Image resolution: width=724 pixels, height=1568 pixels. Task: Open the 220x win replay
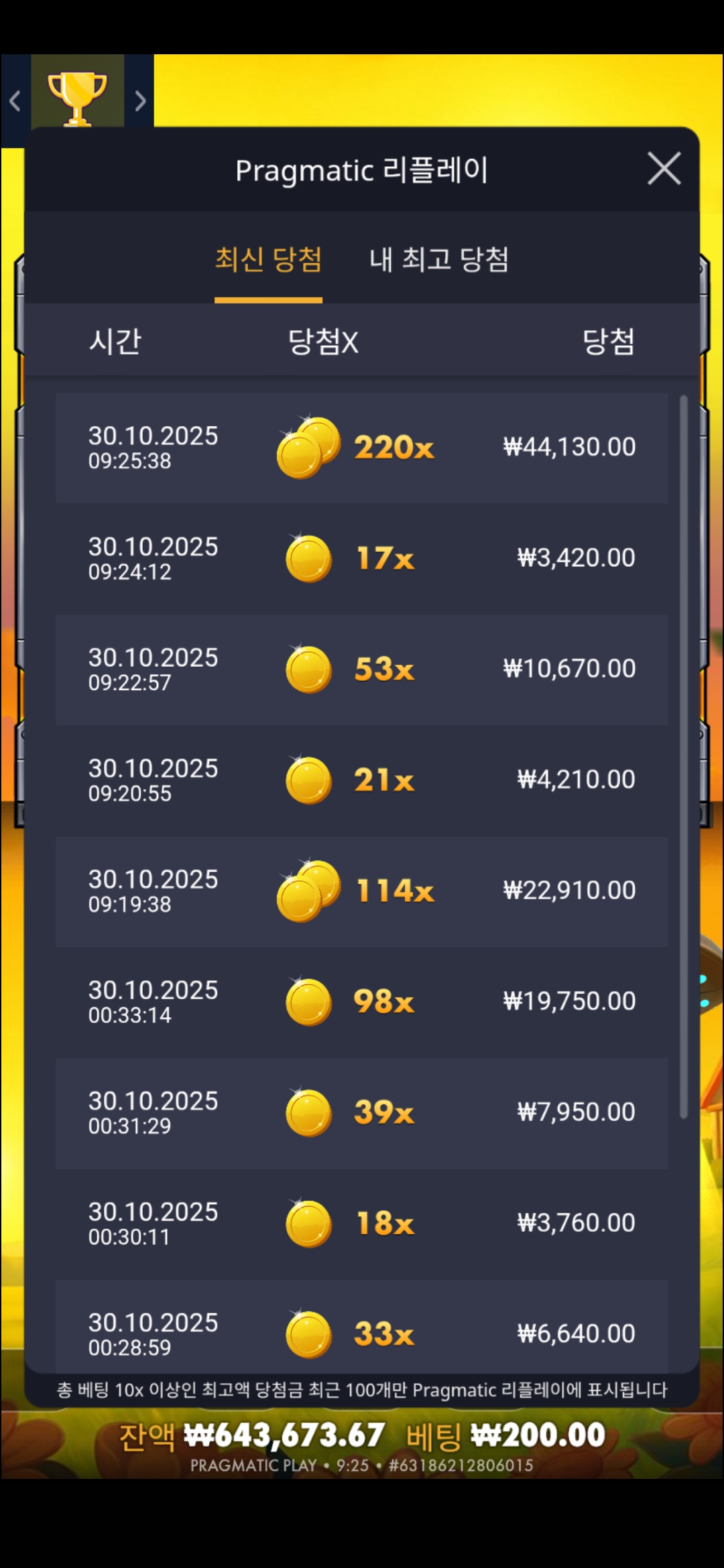coord(361,448)
